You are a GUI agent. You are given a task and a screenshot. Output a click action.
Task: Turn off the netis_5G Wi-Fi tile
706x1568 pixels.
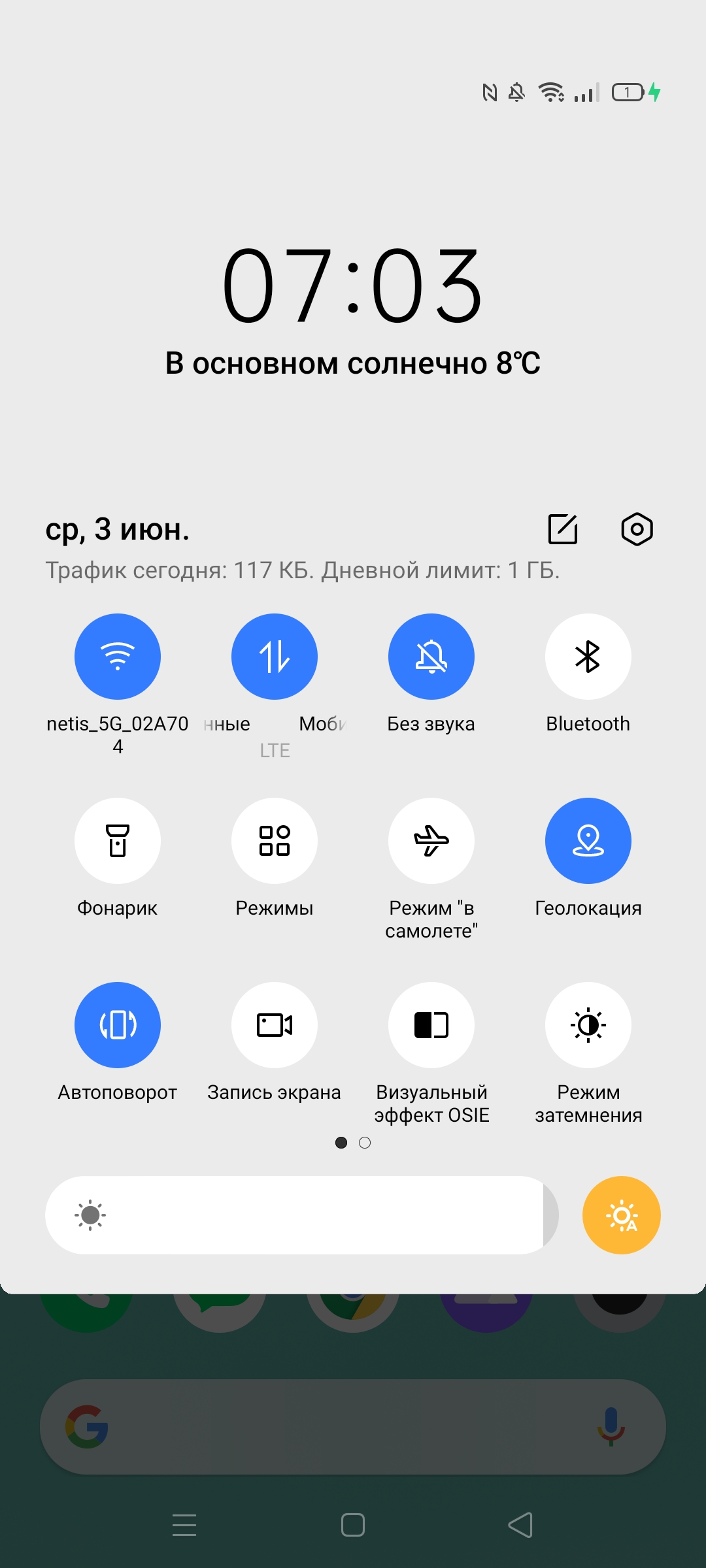[x=118, y=657]
